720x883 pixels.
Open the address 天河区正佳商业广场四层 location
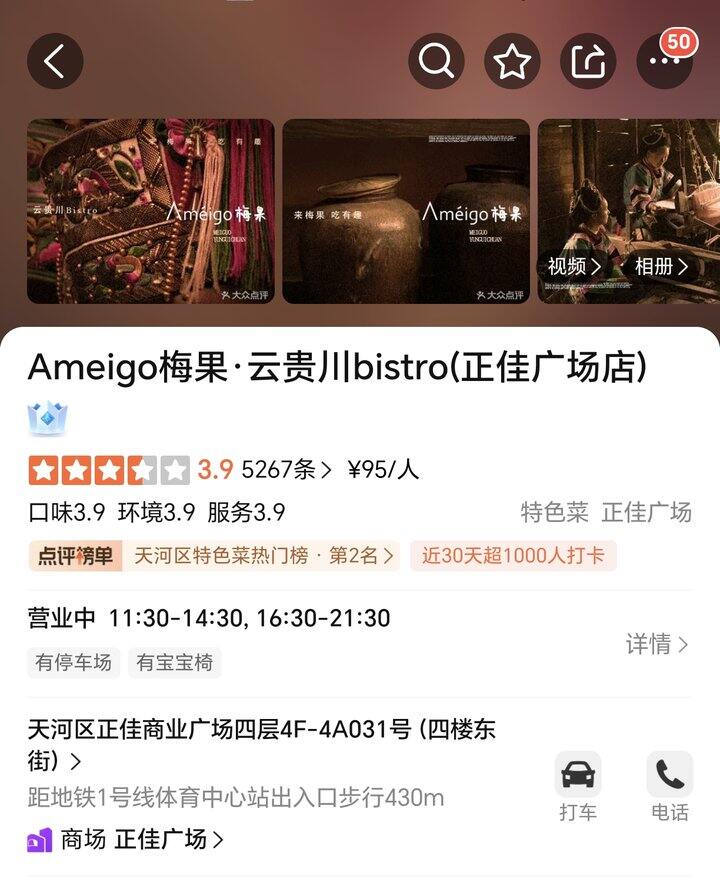point(260,745)
